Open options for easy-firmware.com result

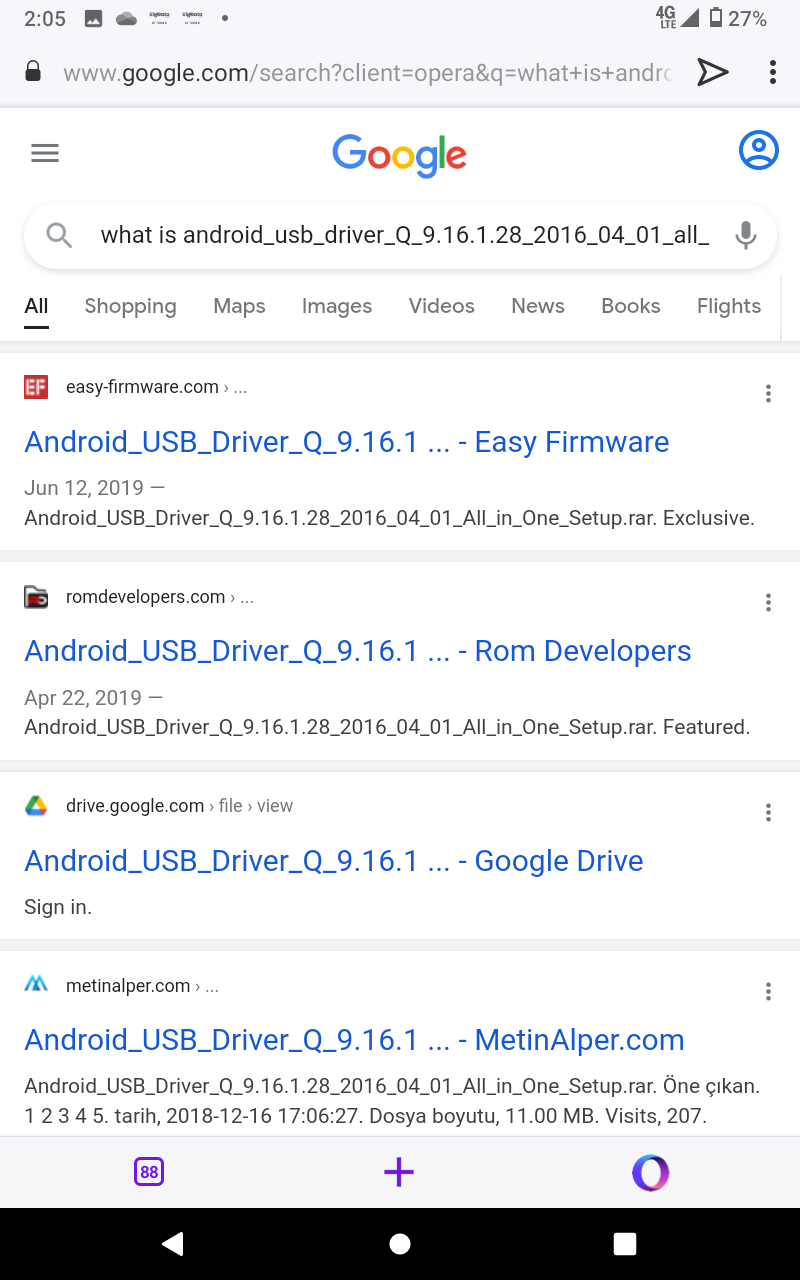(x=768, y=393)
